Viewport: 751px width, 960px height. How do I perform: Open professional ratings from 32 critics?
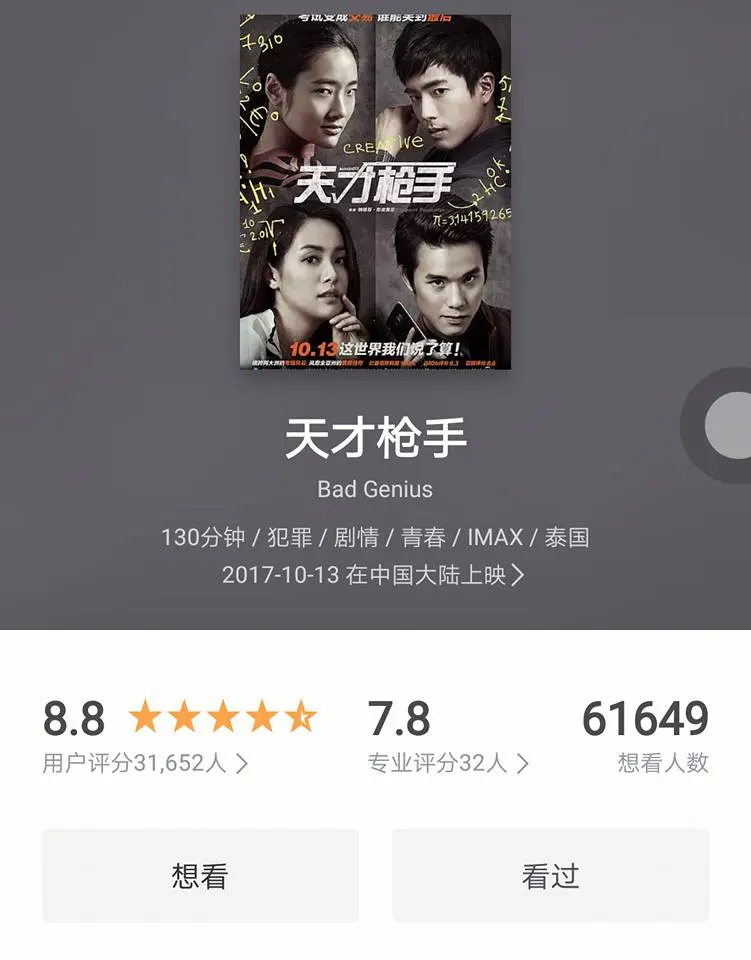(x=448, y=763)
